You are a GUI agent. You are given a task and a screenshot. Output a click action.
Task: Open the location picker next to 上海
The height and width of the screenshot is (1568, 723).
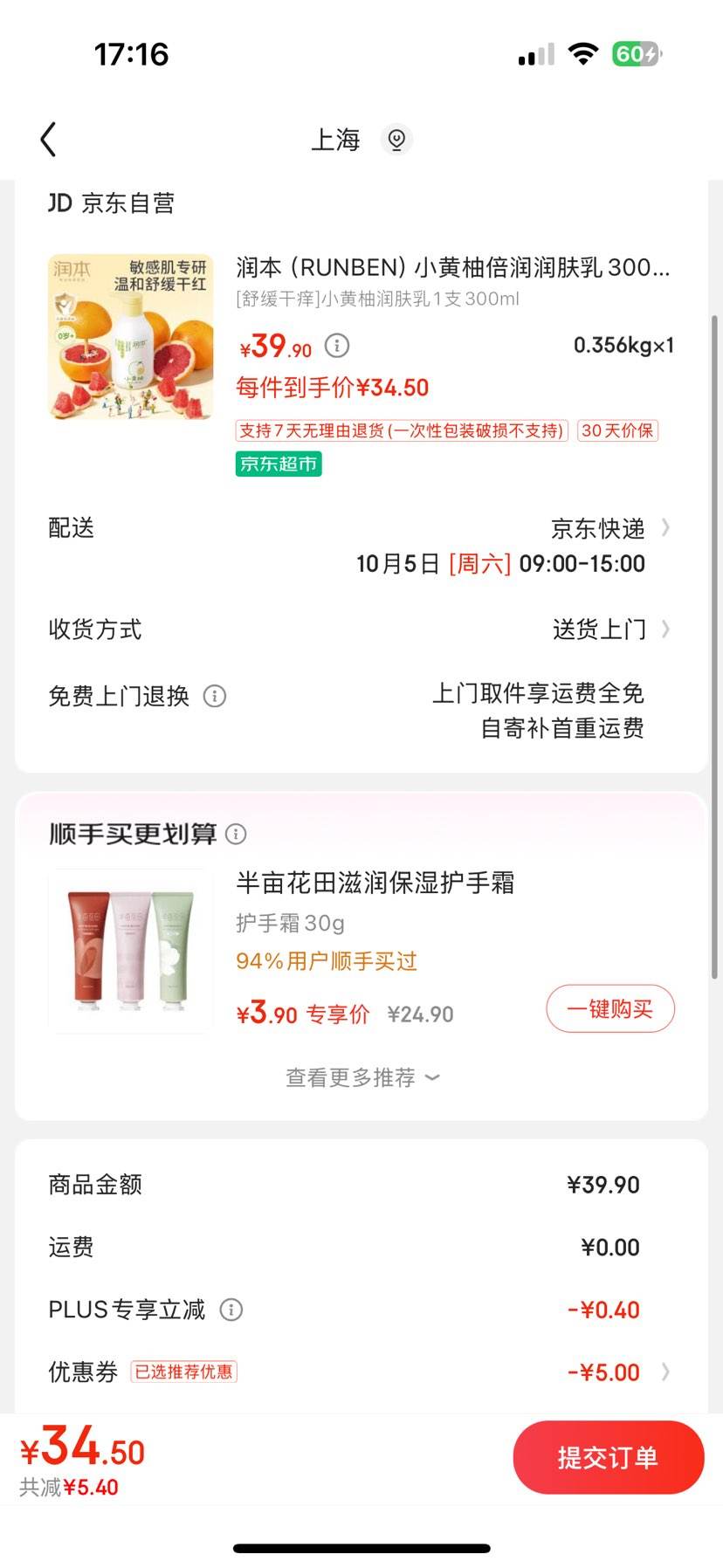(x=397, y=140)
